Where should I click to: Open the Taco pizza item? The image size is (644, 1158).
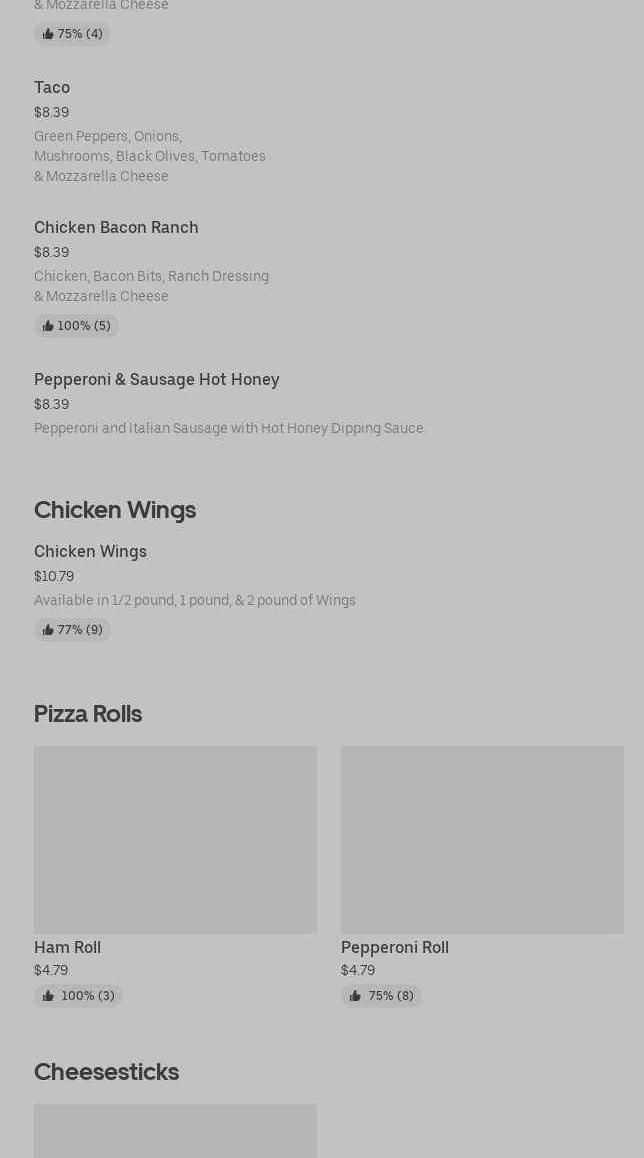click(x=52, y=88)
